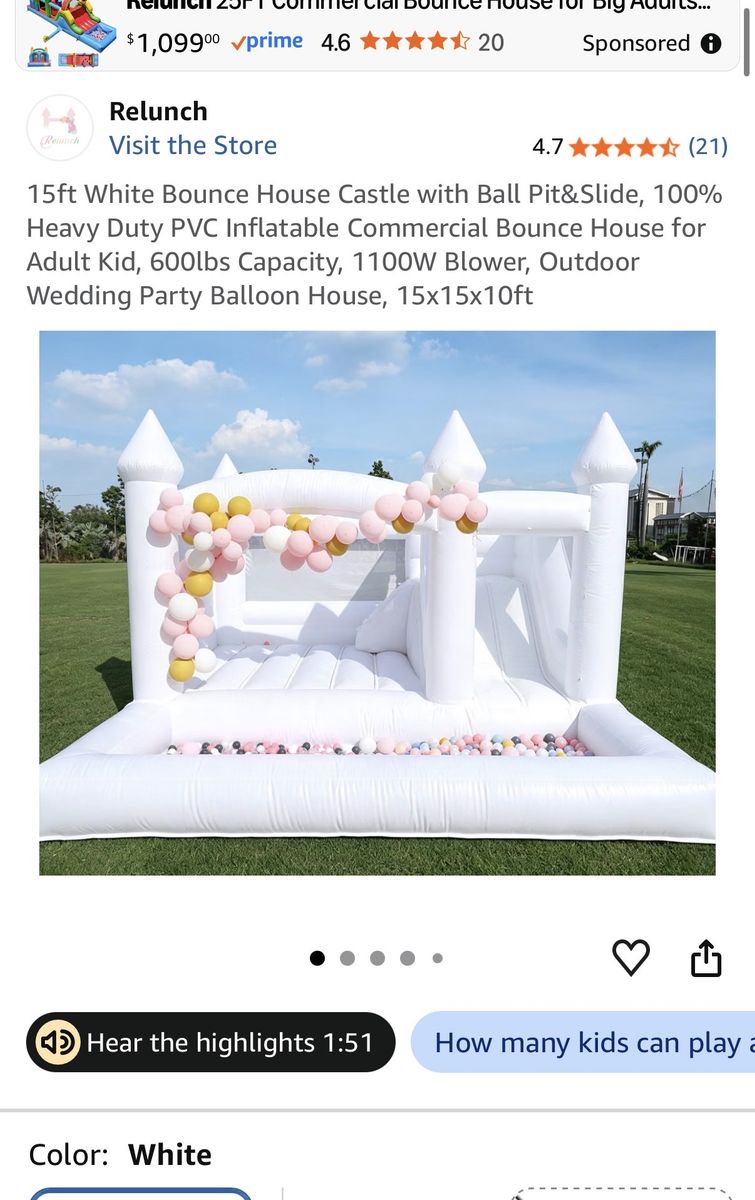This screenshot has width=755, height=1200.
Task: View the 4.7 star ratings (21)
Action: (630, 147)
